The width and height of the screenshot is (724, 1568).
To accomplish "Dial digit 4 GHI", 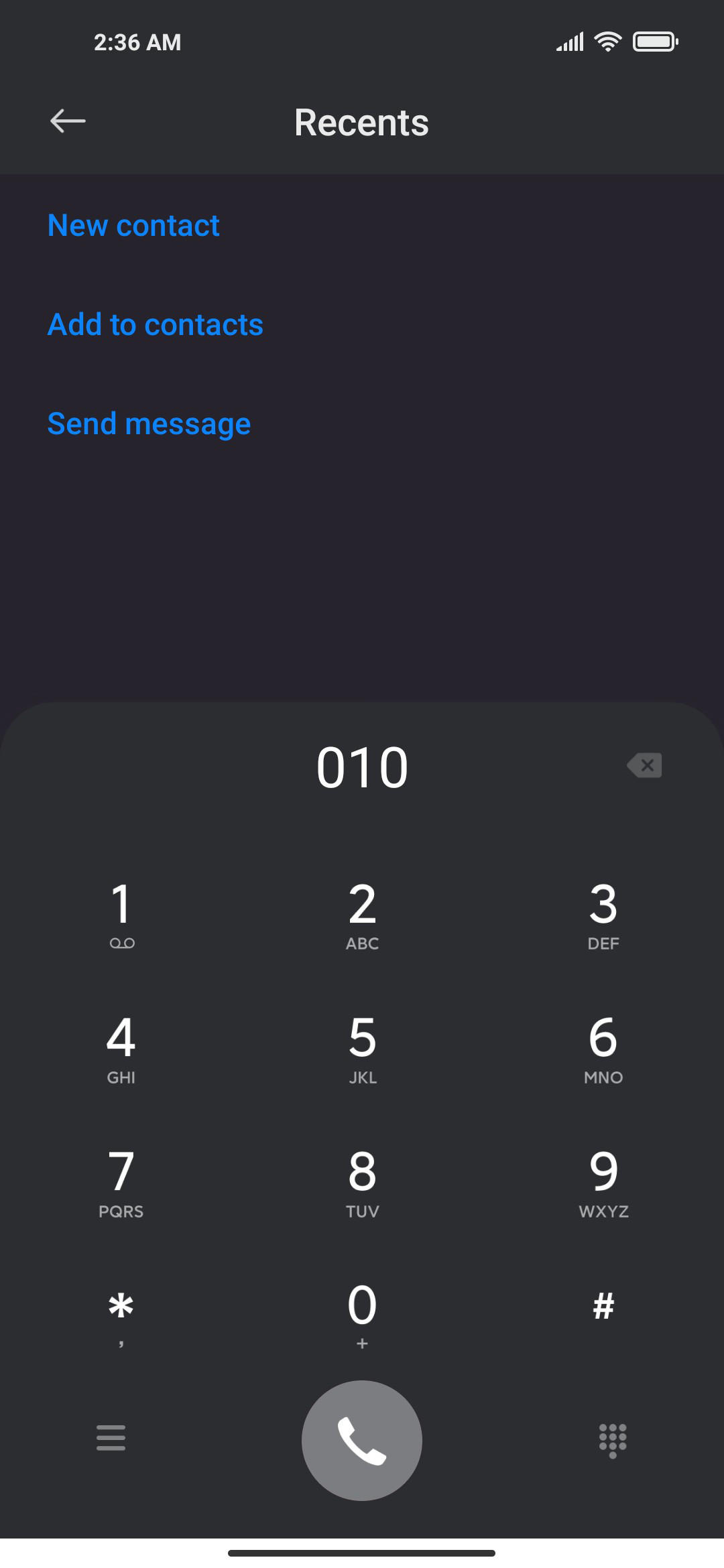I will pos(121,1049).
